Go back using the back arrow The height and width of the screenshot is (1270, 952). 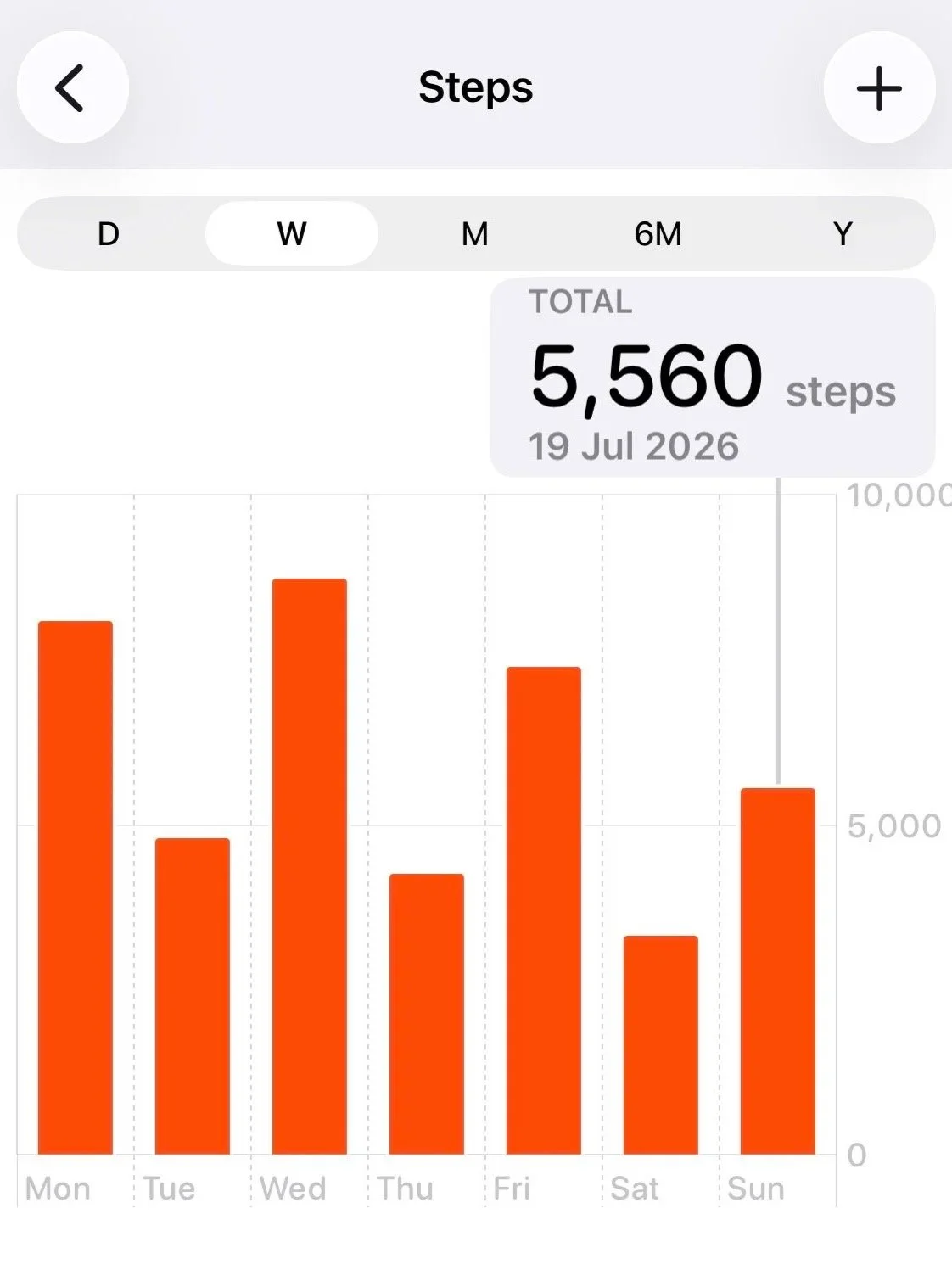coord(72,87)
